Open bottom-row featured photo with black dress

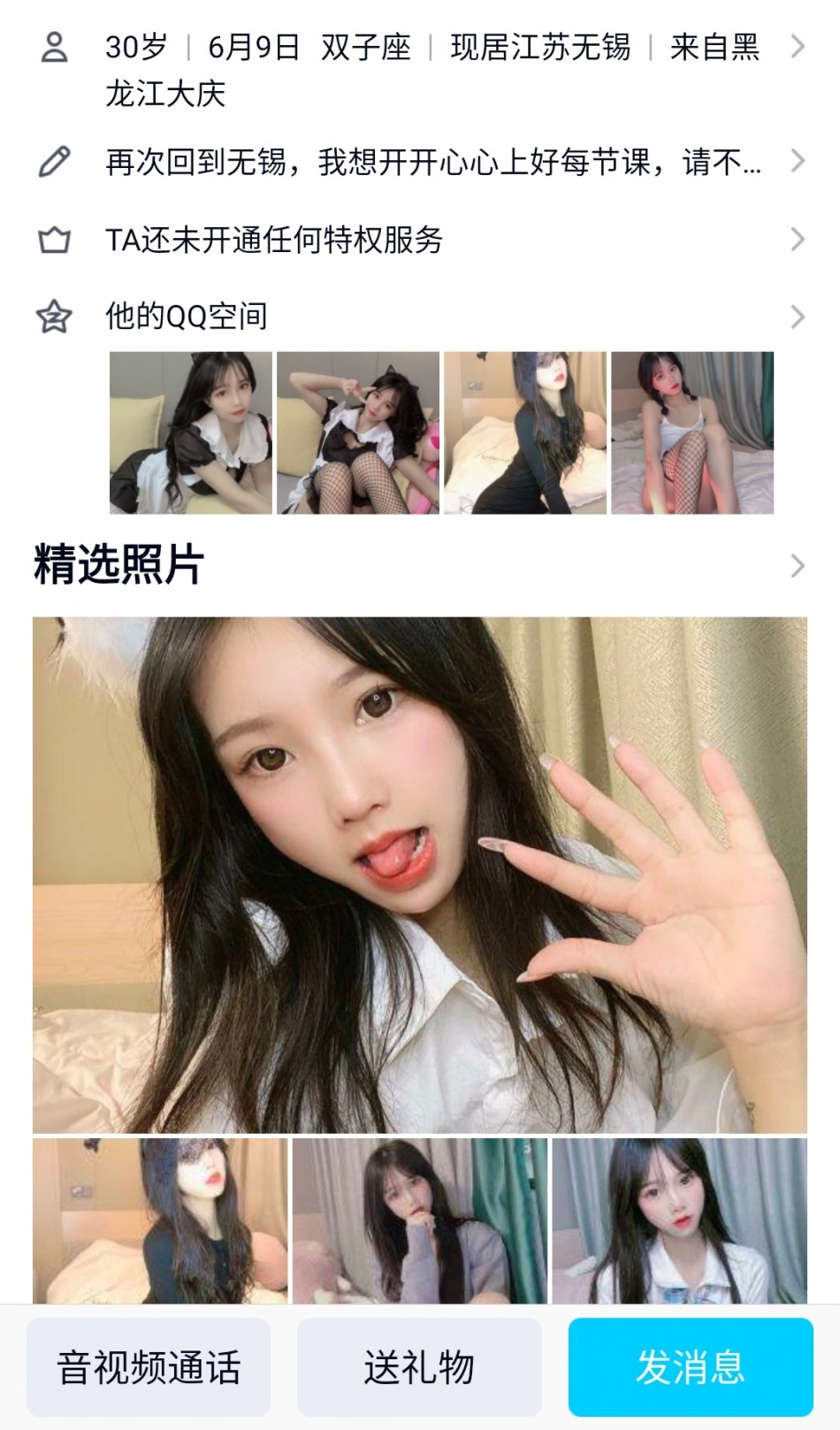point(160,1220)
